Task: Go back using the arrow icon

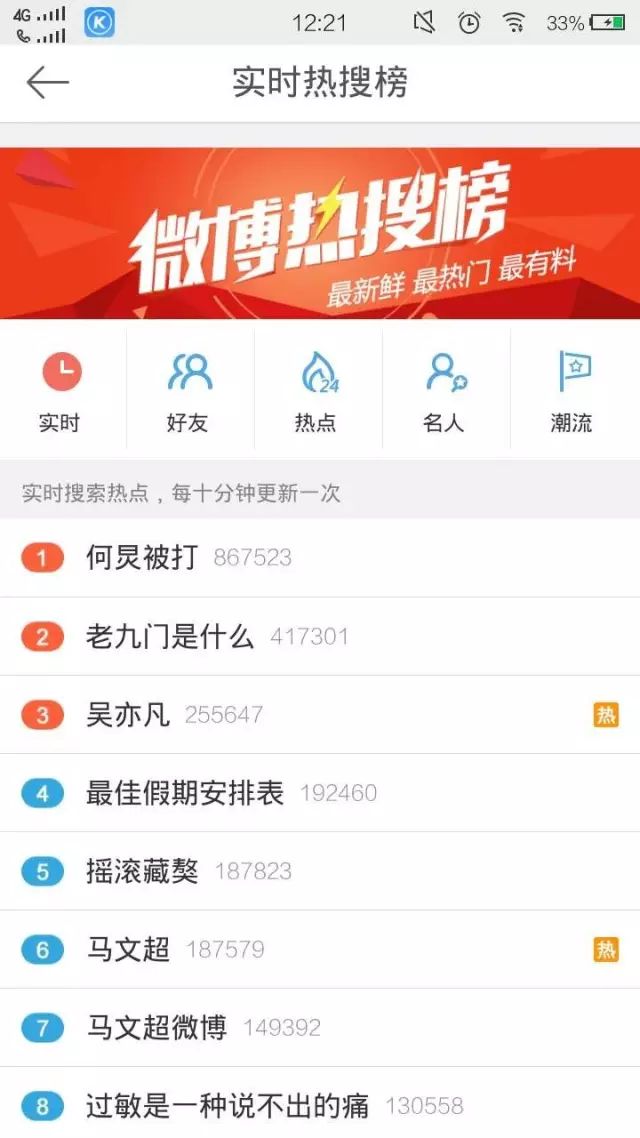Action: tap(47, 83)
